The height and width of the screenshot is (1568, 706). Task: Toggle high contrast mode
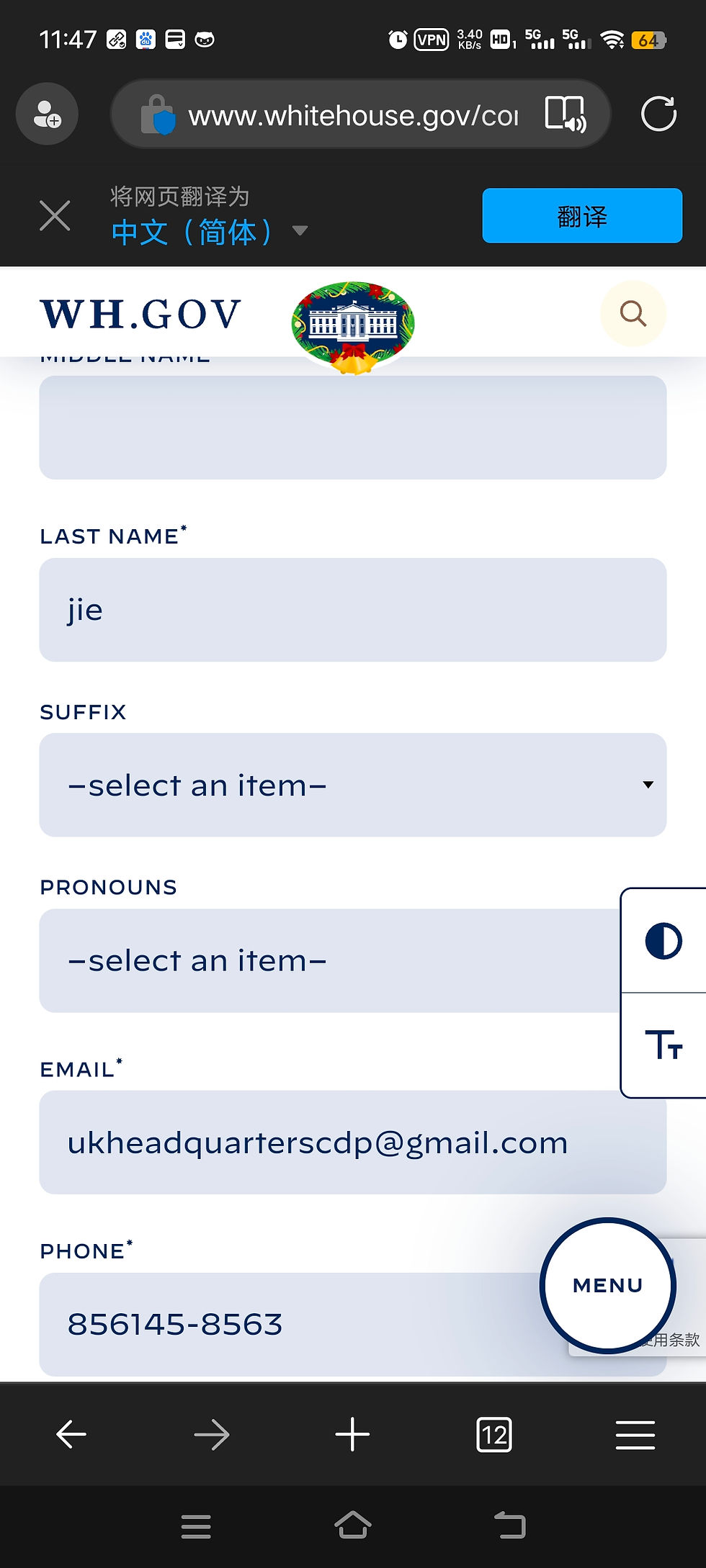(x=663, y=941)
